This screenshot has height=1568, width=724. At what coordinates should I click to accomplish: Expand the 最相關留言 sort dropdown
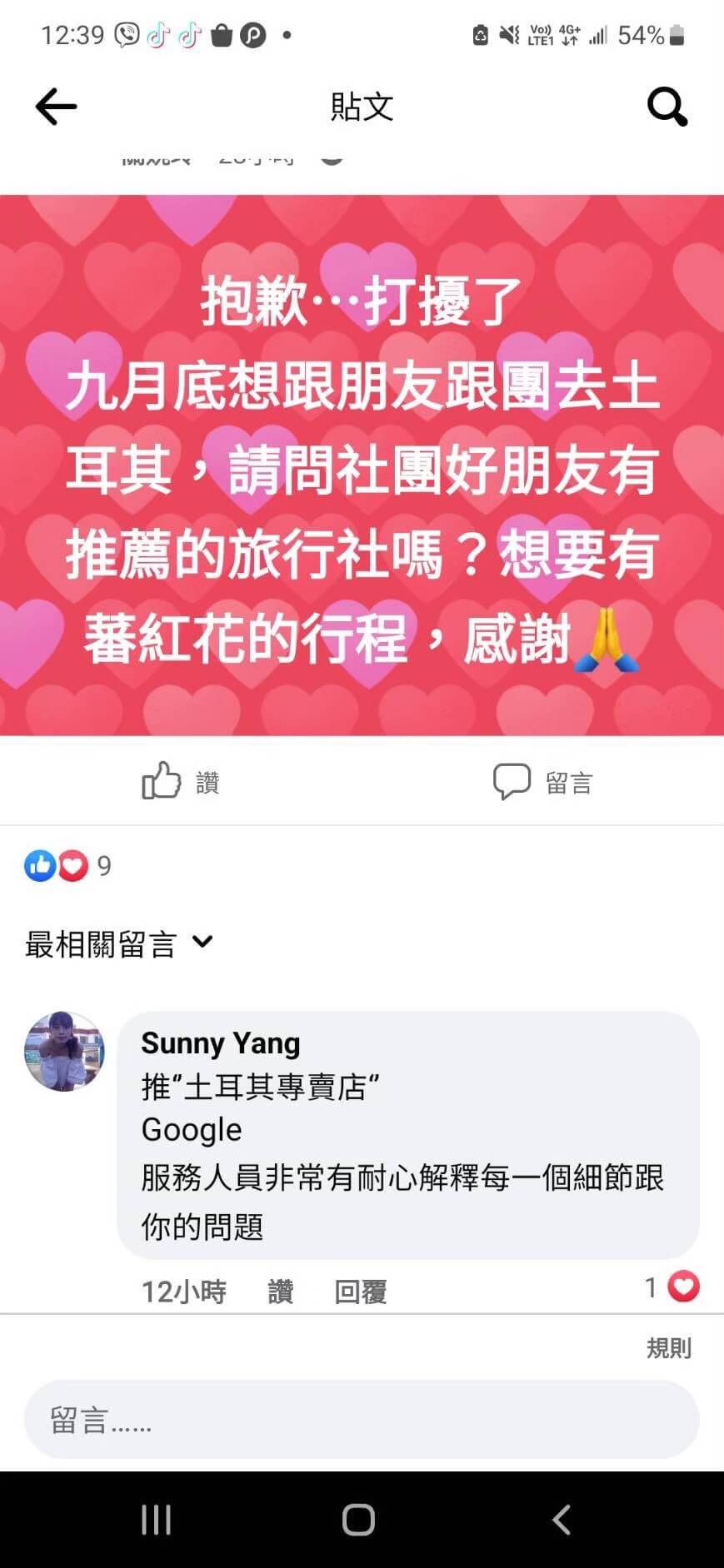(x=119, y=943)
